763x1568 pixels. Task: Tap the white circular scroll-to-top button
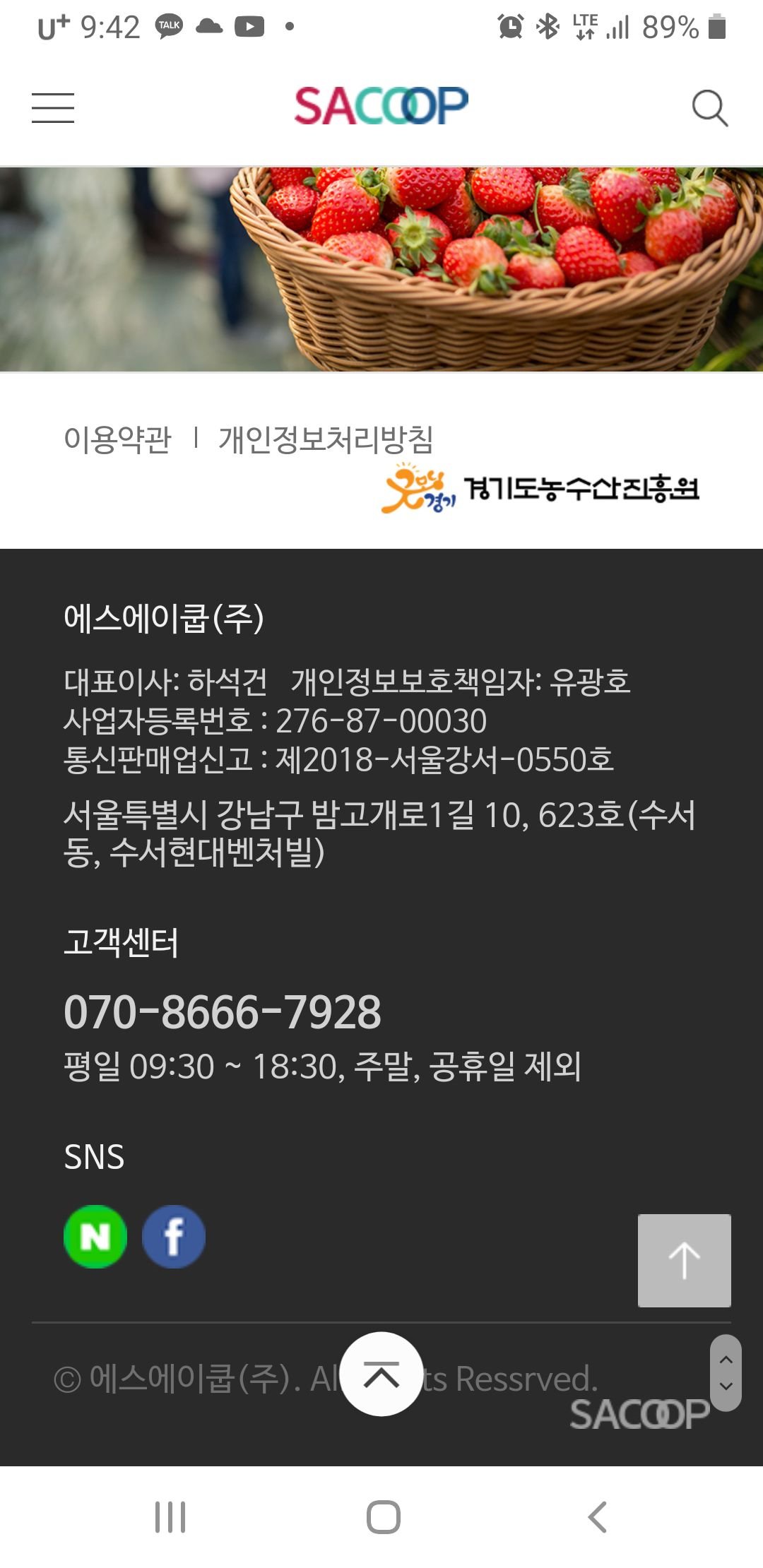[x=381, y=1374]
